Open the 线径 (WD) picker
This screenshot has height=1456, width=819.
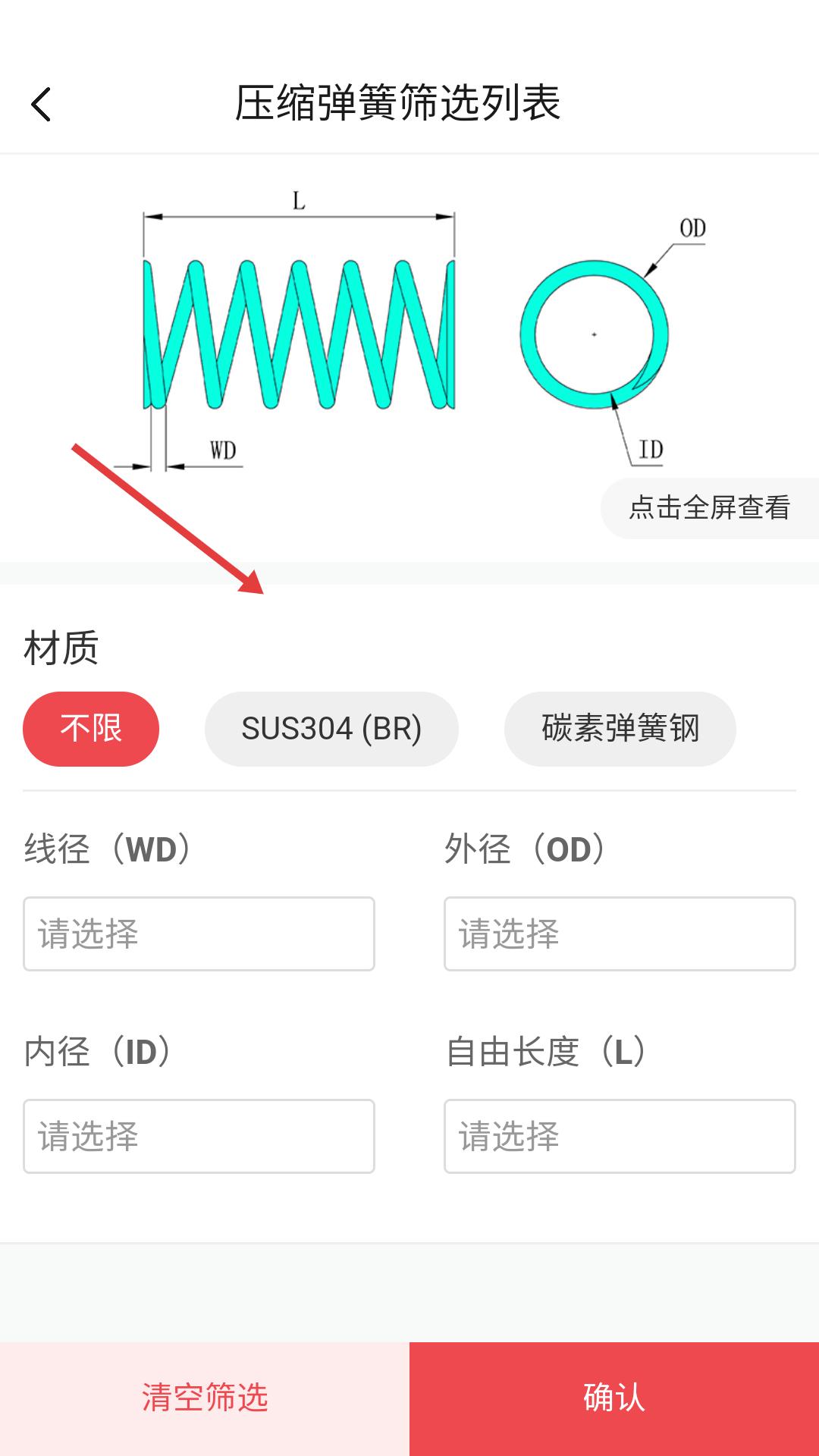point(199,934)
